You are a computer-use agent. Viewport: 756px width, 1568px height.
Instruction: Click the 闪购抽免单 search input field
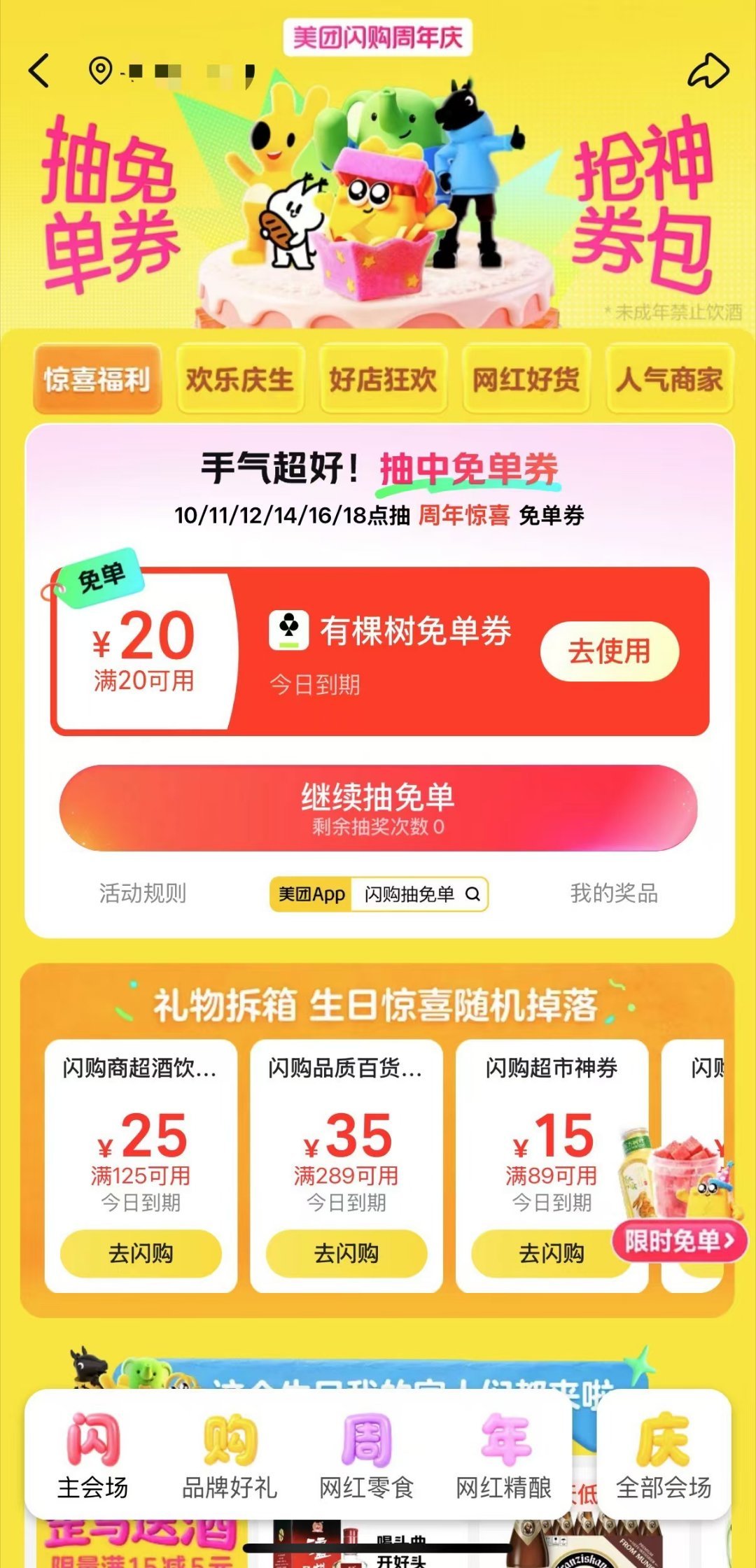click(409, 894)
